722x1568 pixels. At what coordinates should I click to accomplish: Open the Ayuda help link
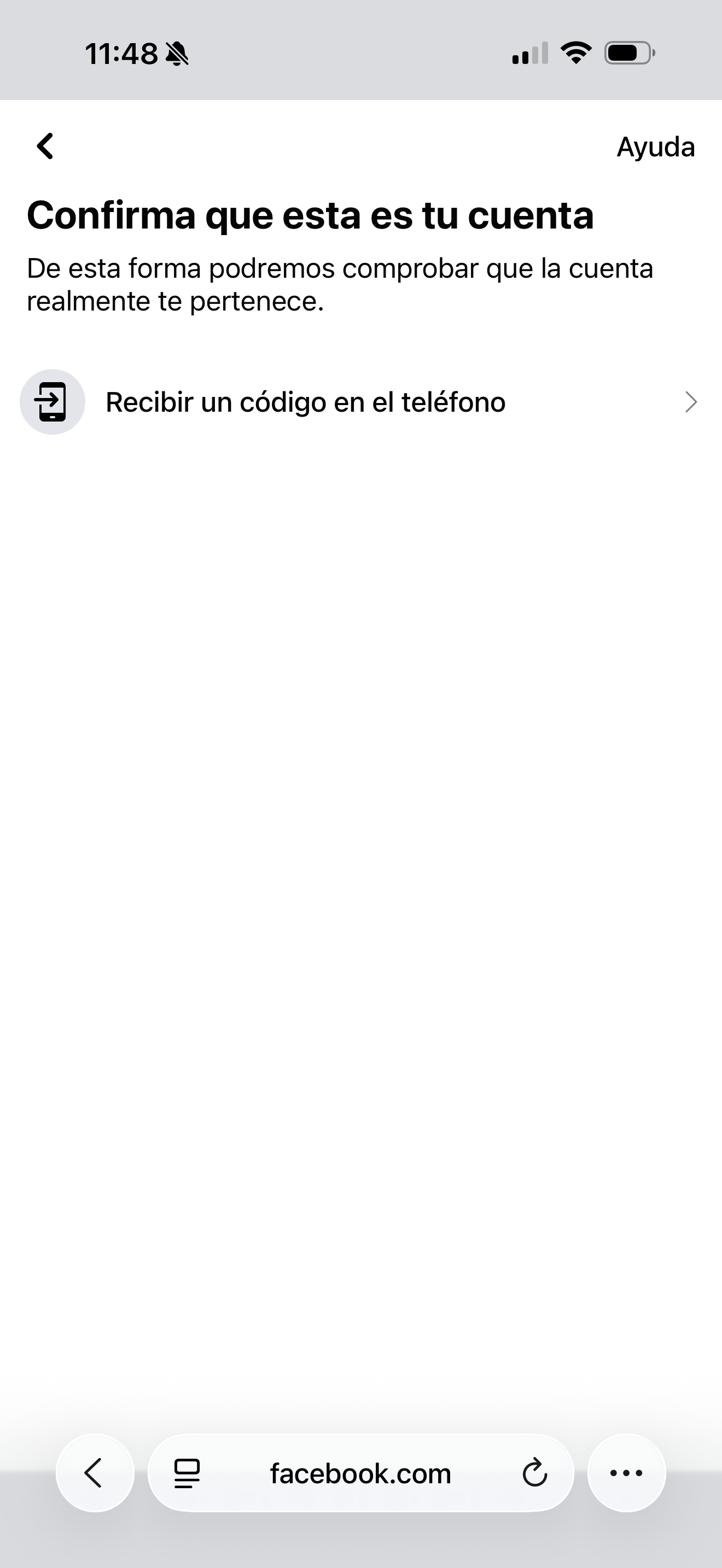click(655, 147)
